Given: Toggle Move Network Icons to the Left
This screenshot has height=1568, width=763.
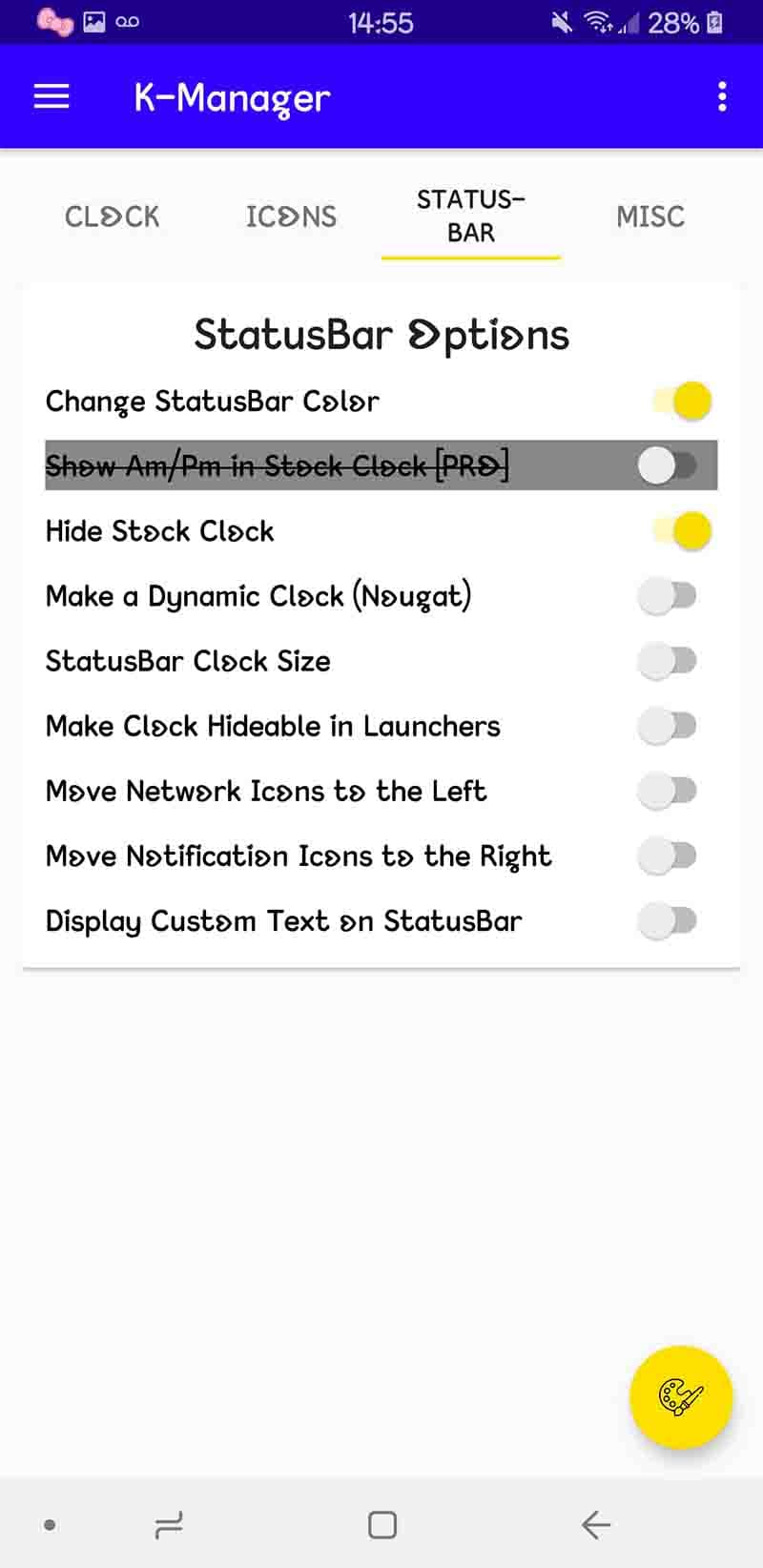Looking at the screenshot, I should [x=667, y=791].
